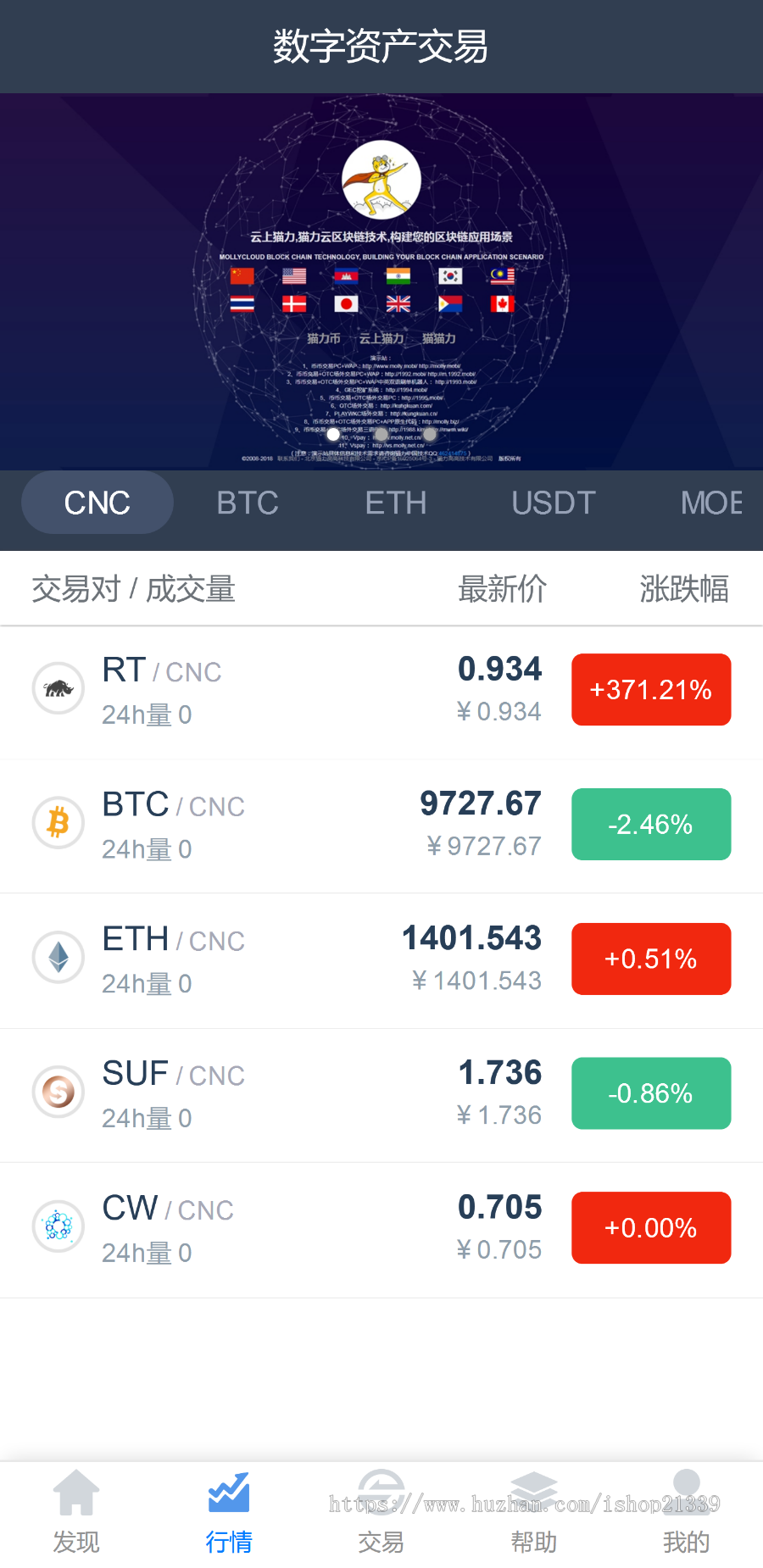
Task: Tap the CW coin logo icon
Action: point(58,1226)
